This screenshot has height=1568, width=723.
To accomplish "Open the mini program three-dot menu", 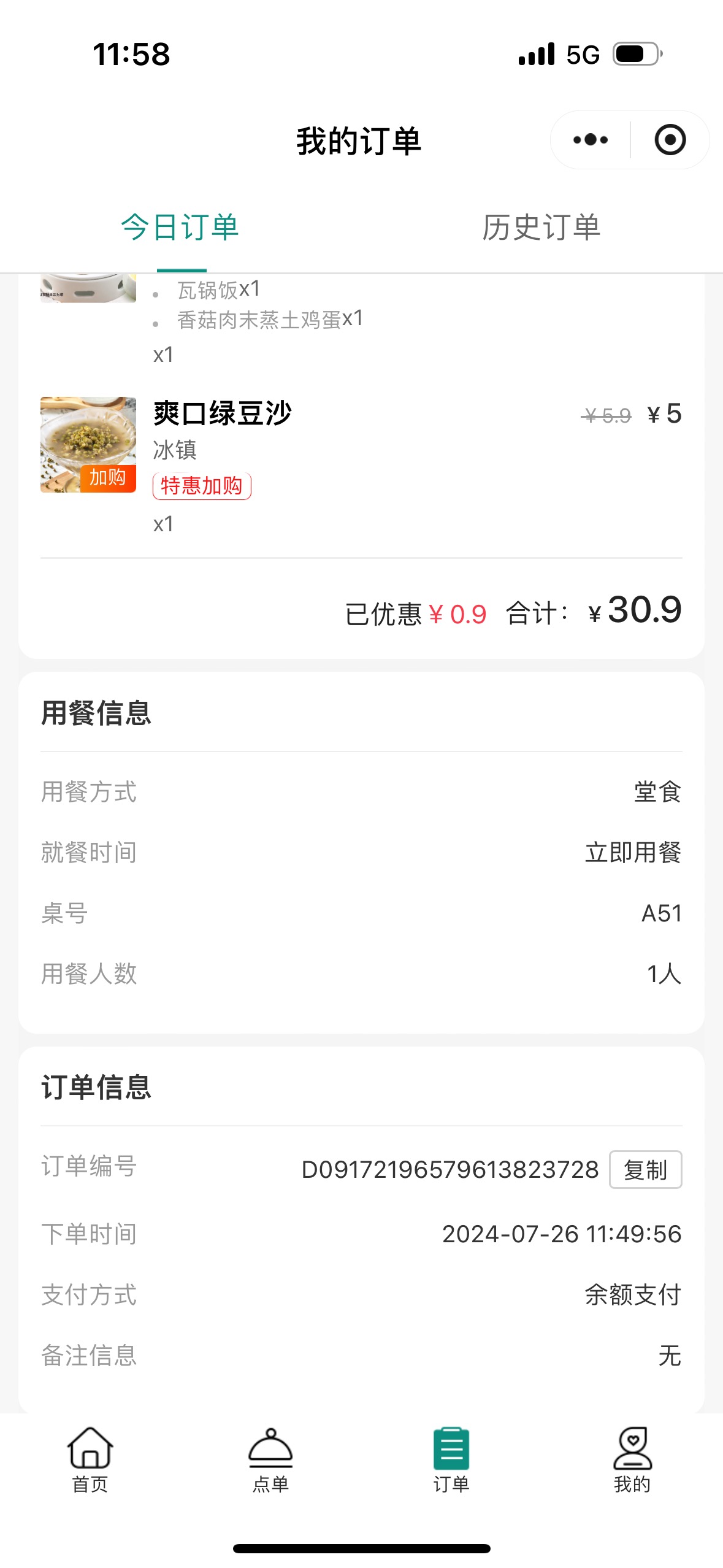I will (x=590, y=140).
